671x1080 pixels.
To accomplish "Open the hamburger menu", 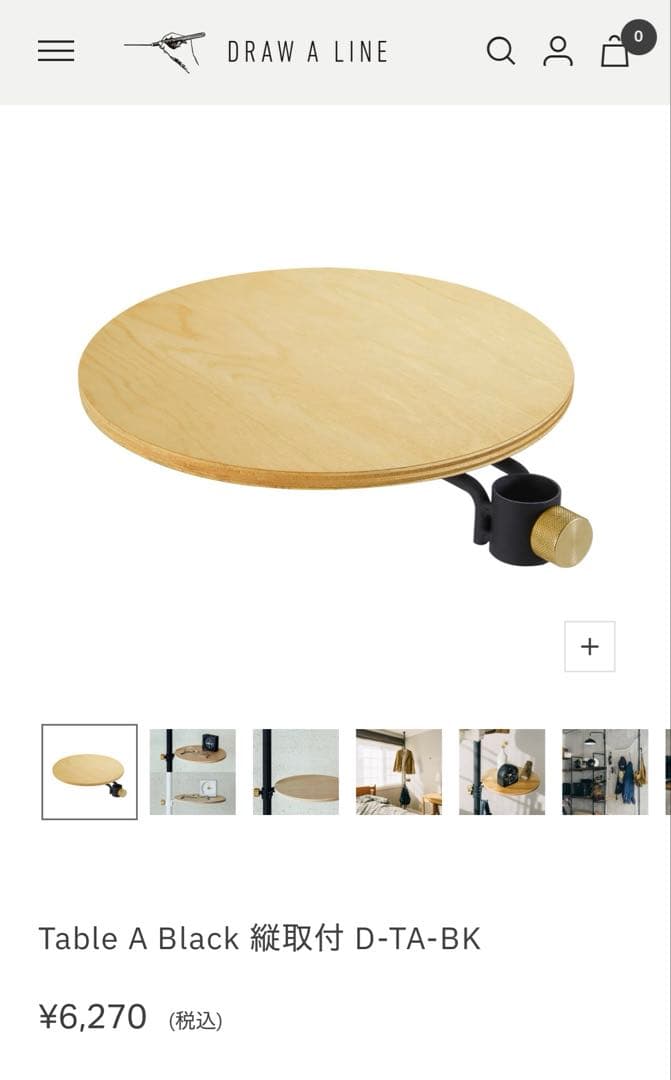I will pos(56,51).
